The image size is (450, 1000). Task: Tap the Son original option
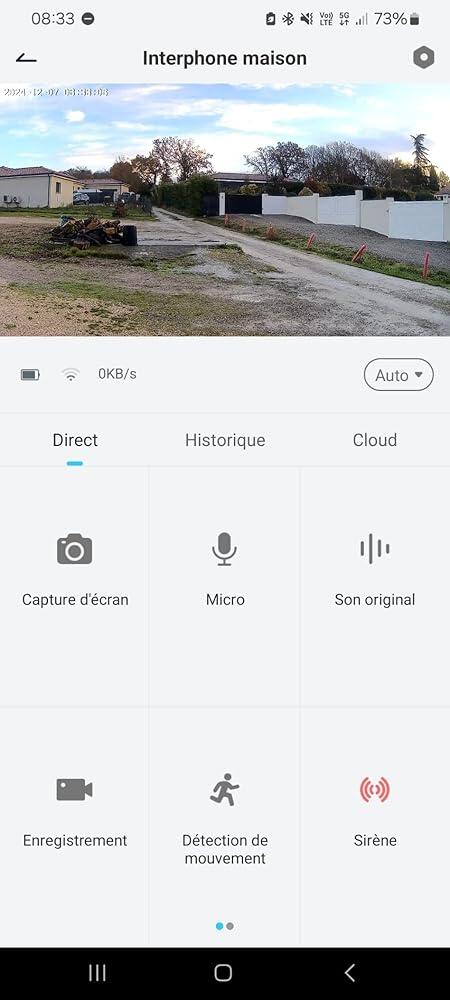pos(375,570)
